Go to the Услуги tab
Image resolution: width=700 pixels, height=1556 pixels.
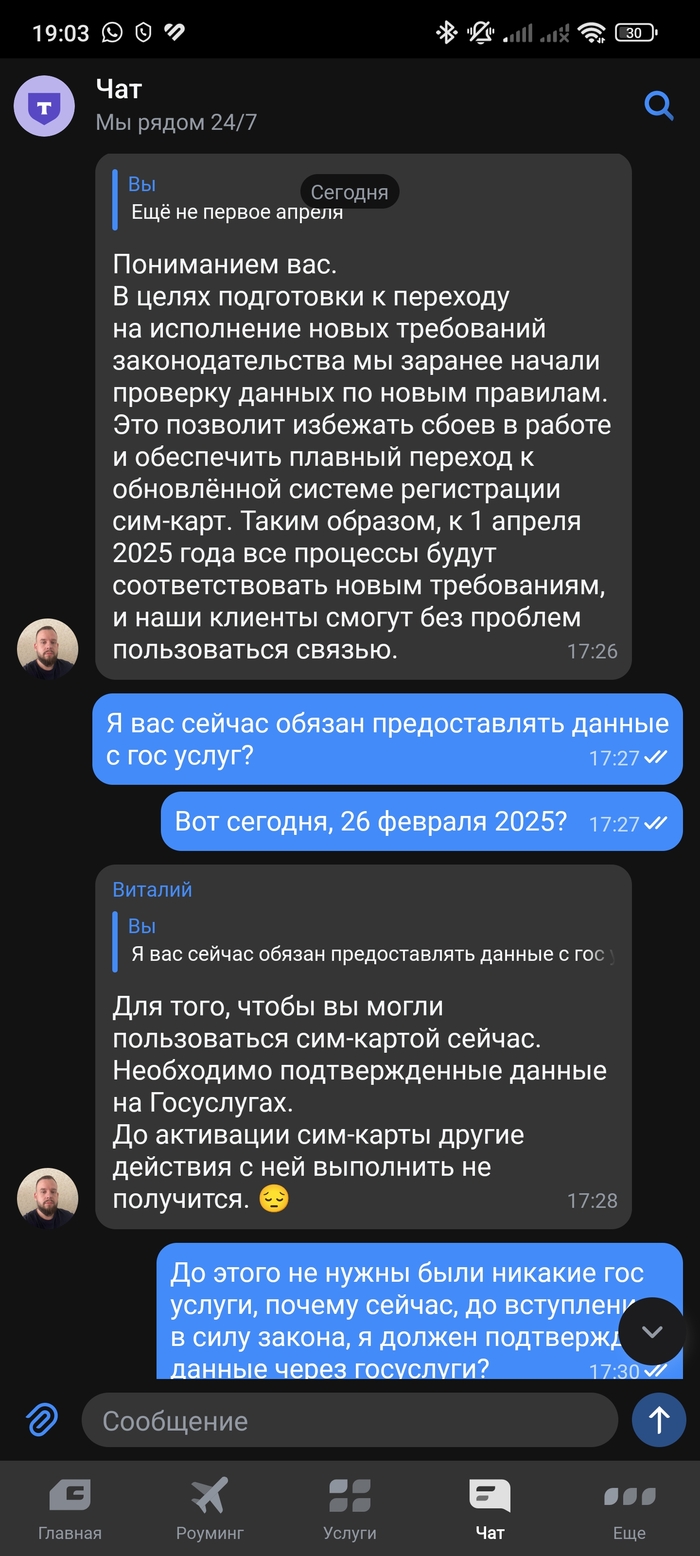(x=350, y=1508)
